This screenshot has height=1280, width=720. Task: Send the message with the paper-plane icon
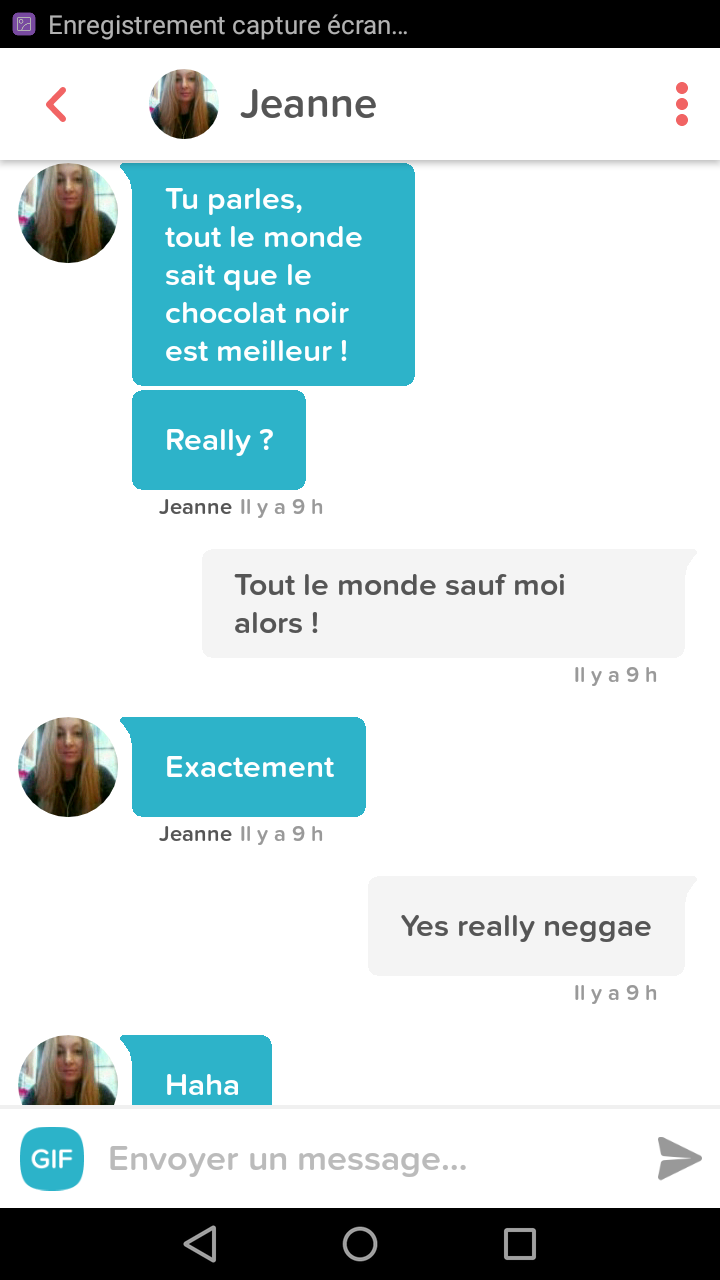680,1158
